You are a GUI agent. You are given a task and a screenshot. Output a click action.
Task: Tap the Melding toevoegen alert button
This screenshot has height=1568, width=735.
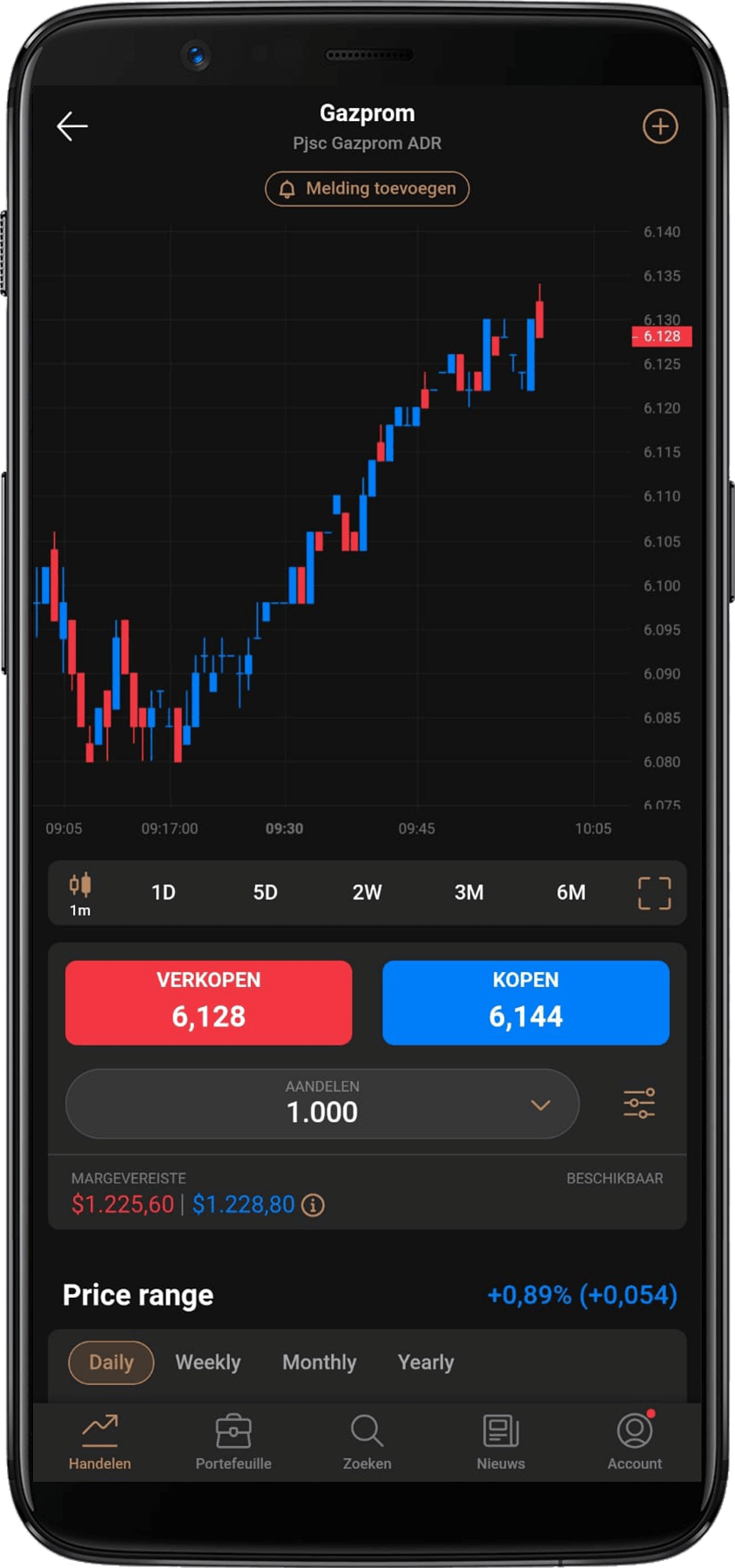[367, 189]
